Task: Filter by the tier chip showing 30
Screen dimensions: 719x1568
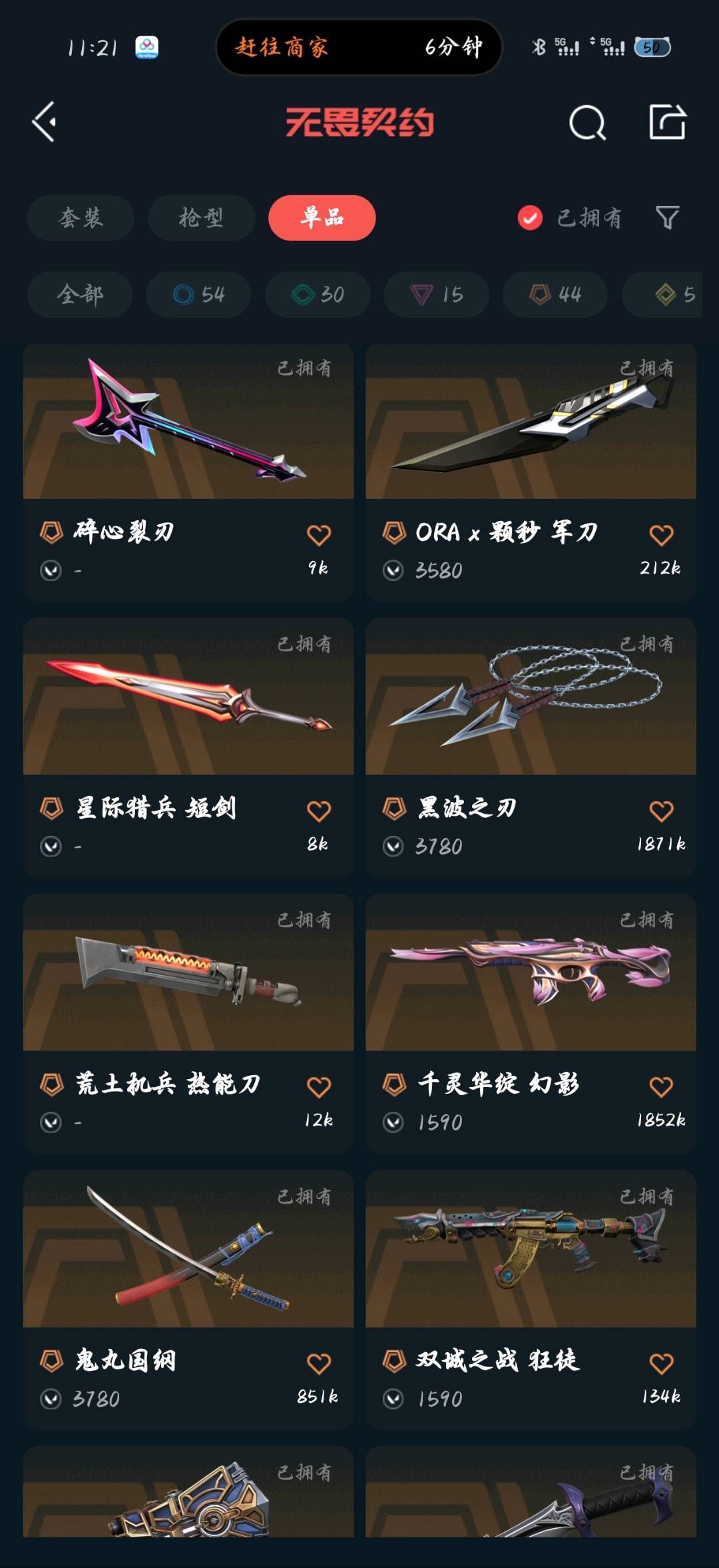Action: [318, 294]
